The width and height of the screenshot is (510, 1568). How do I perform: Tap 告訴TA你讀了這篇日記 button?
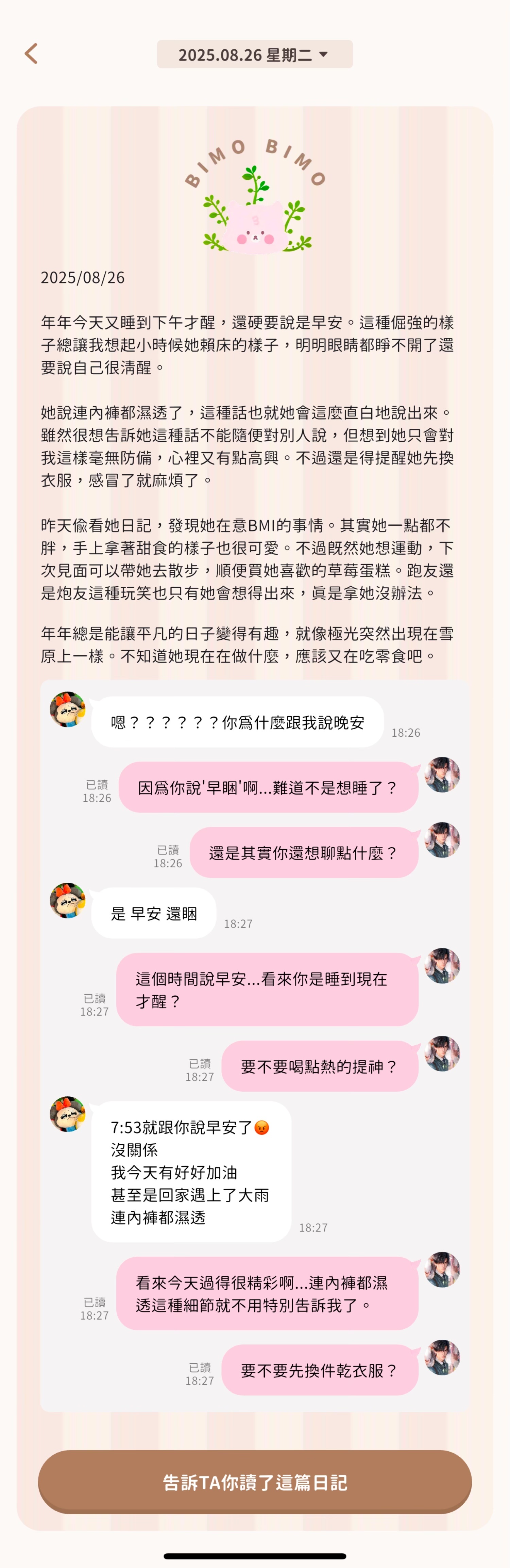[x=255, y=1482]
